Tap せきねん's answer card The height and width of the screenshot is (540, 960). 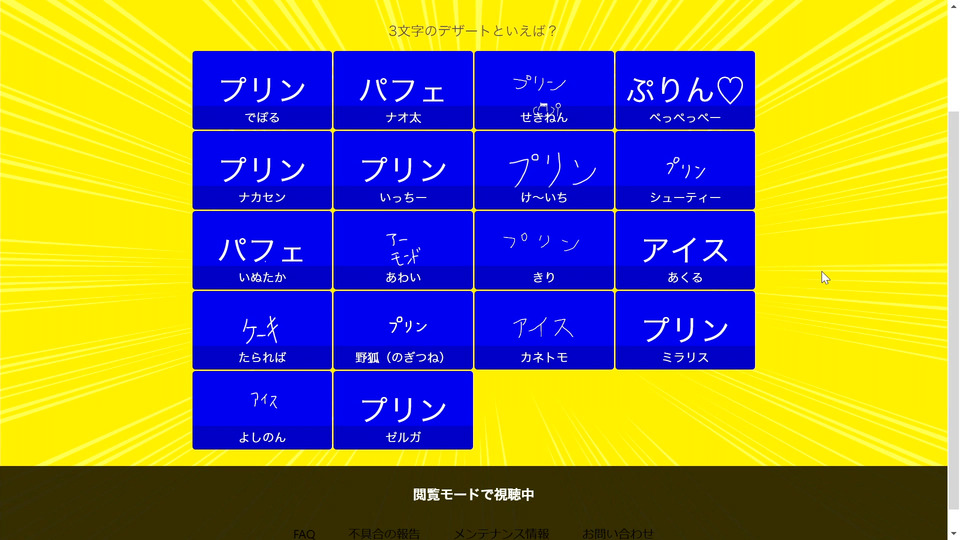[544, 90]
